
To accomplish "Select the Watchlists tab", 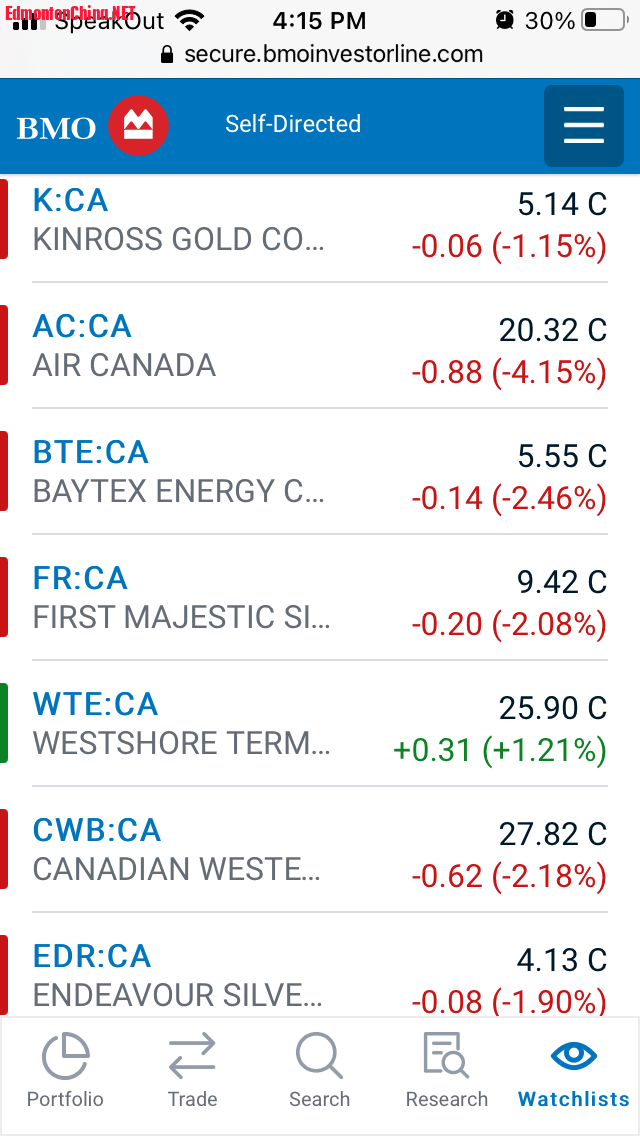I will (574, 1072).
